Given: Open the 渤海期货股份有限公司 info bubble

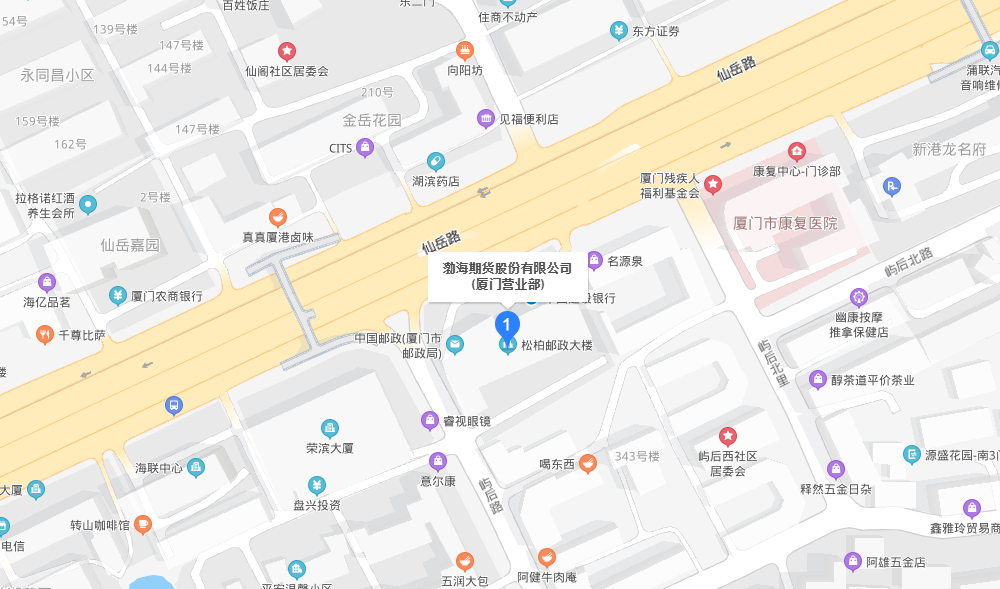Looking at the screenshot, I should (x=507, y=276).
